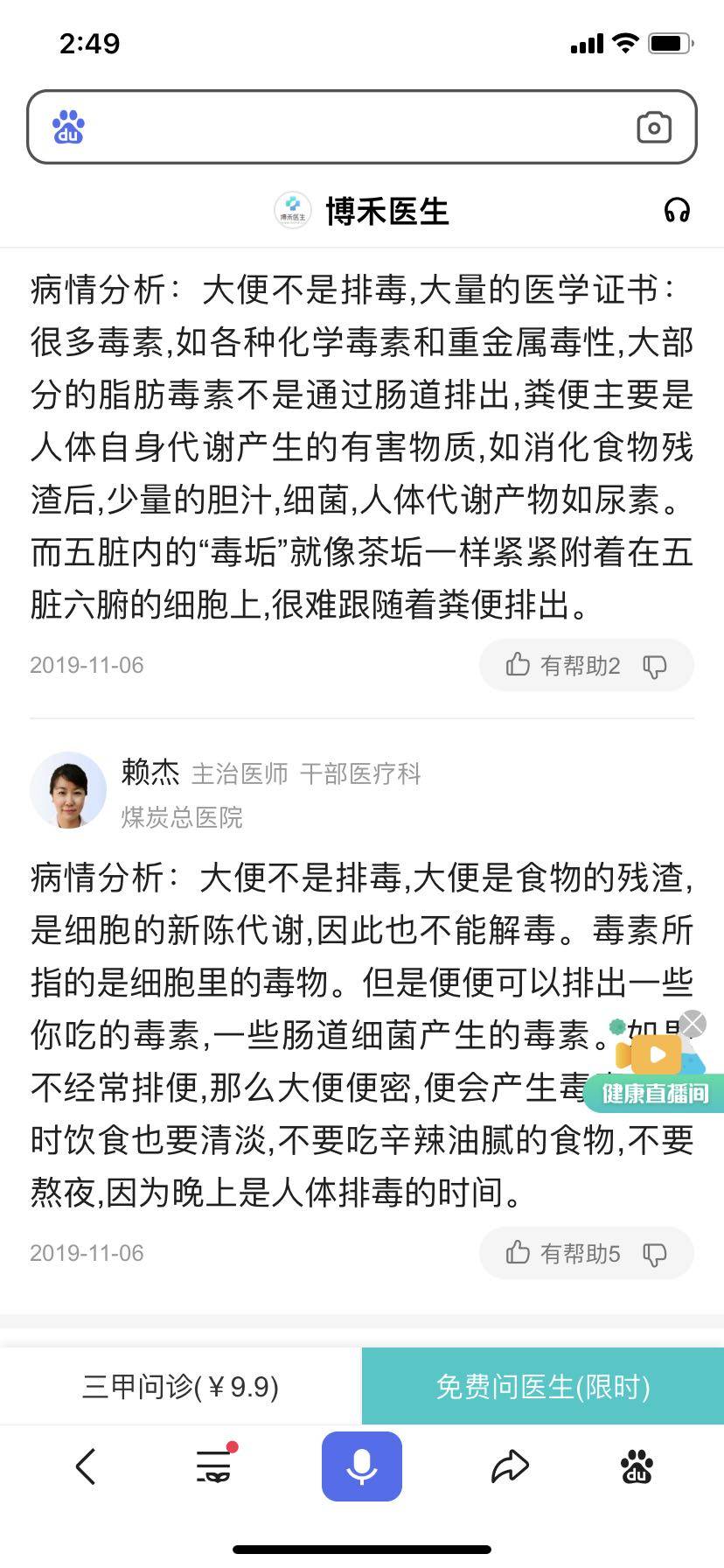The image size is (724, 1568).
Task: Dislike 赖杰's answer
Action: pos(655,1255)
